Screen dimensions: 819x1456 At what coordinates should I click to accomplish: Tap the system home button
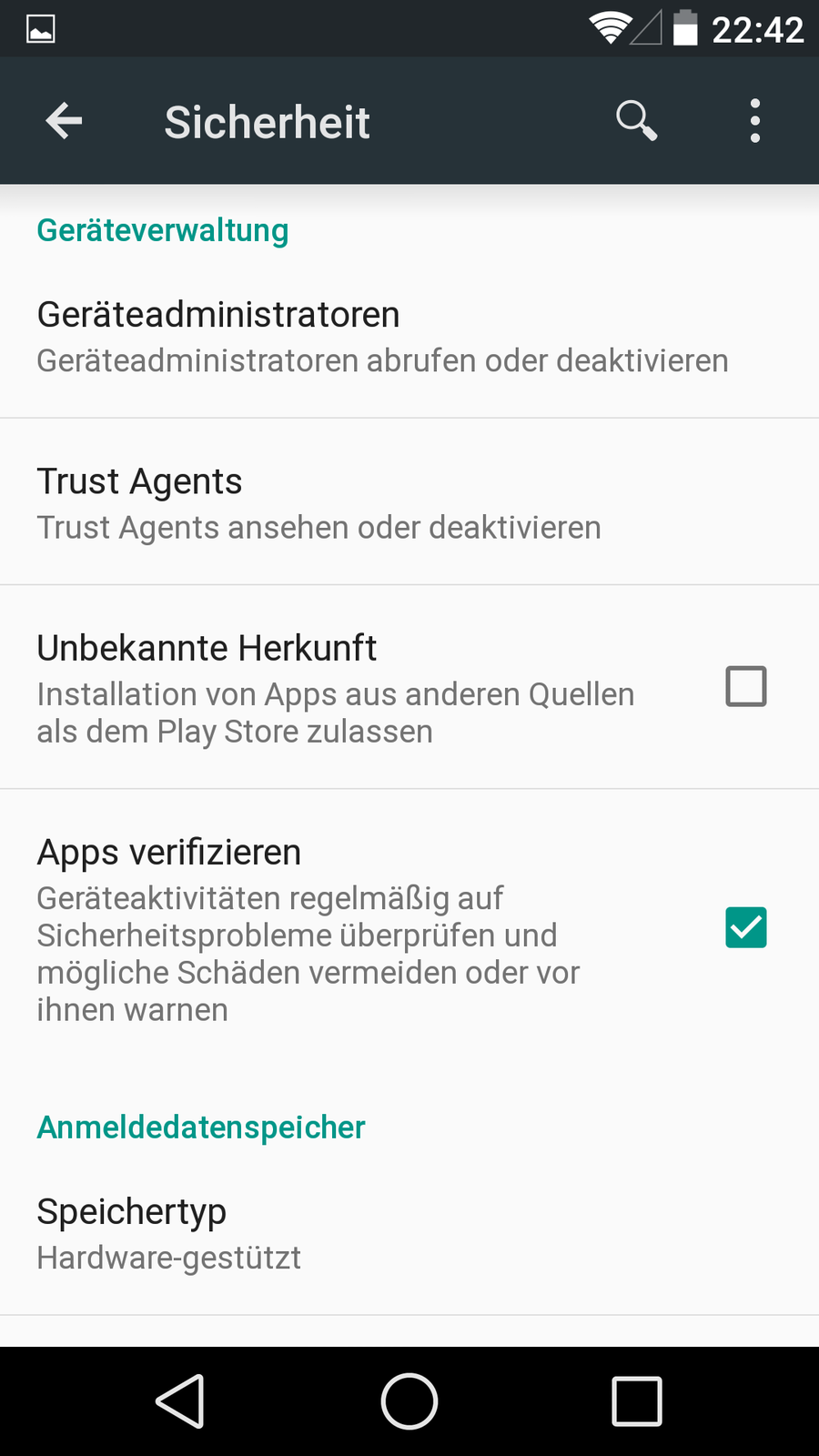point(409,1400)
